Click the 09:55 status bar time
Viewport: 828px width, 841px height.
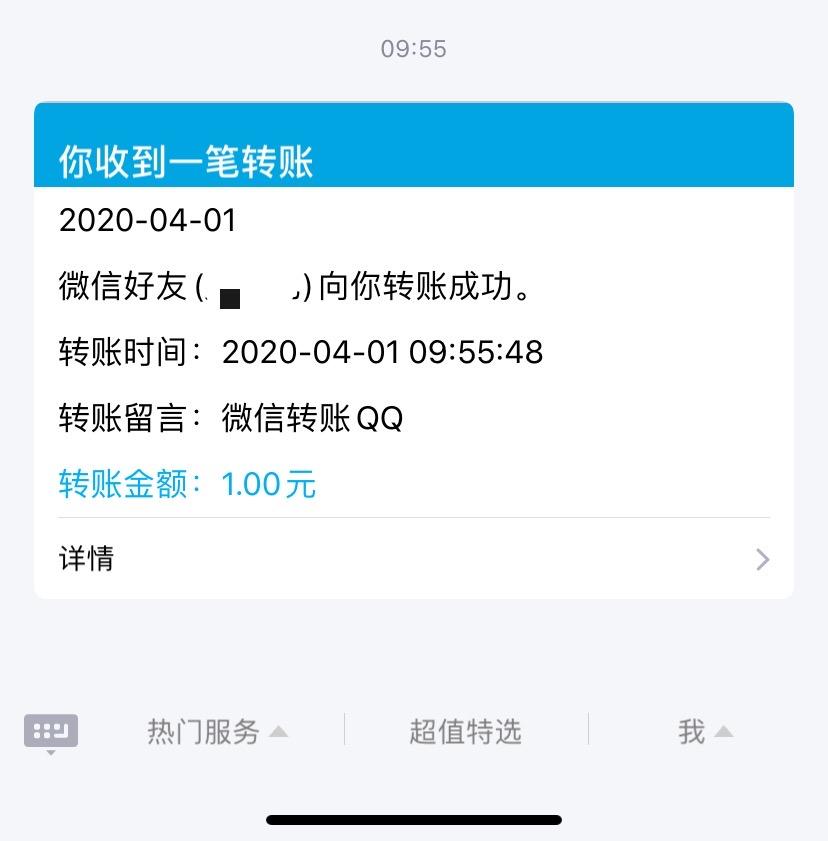tap(414, 48)
